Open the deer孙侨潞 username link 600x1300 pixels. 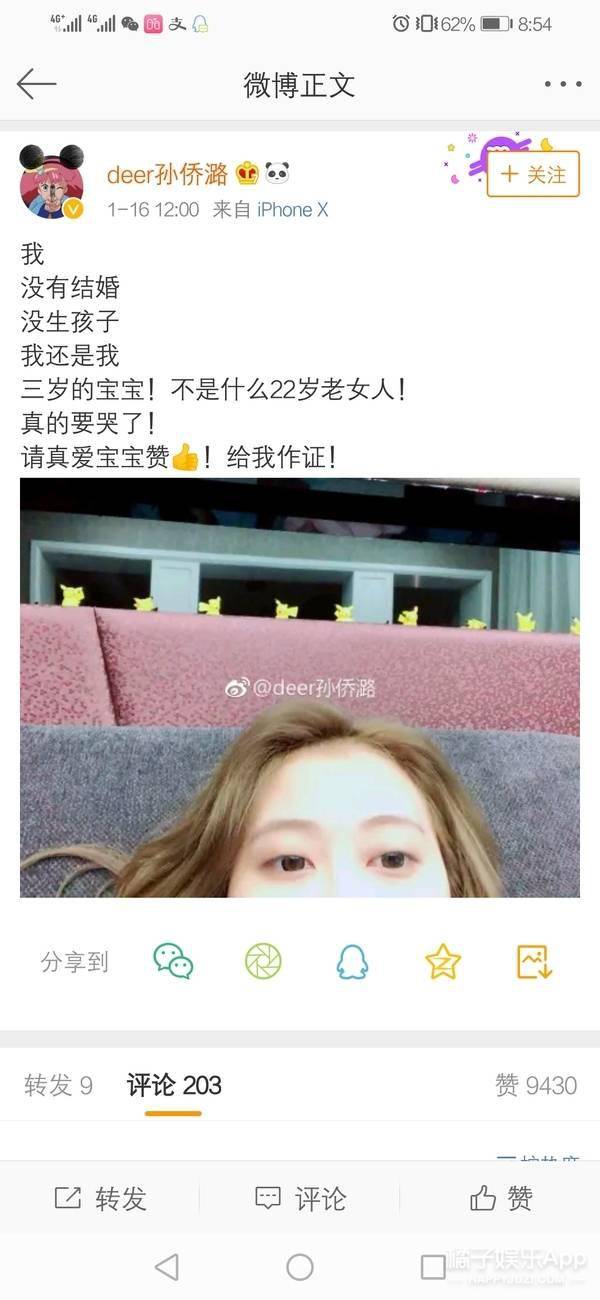tap(168, 174)
